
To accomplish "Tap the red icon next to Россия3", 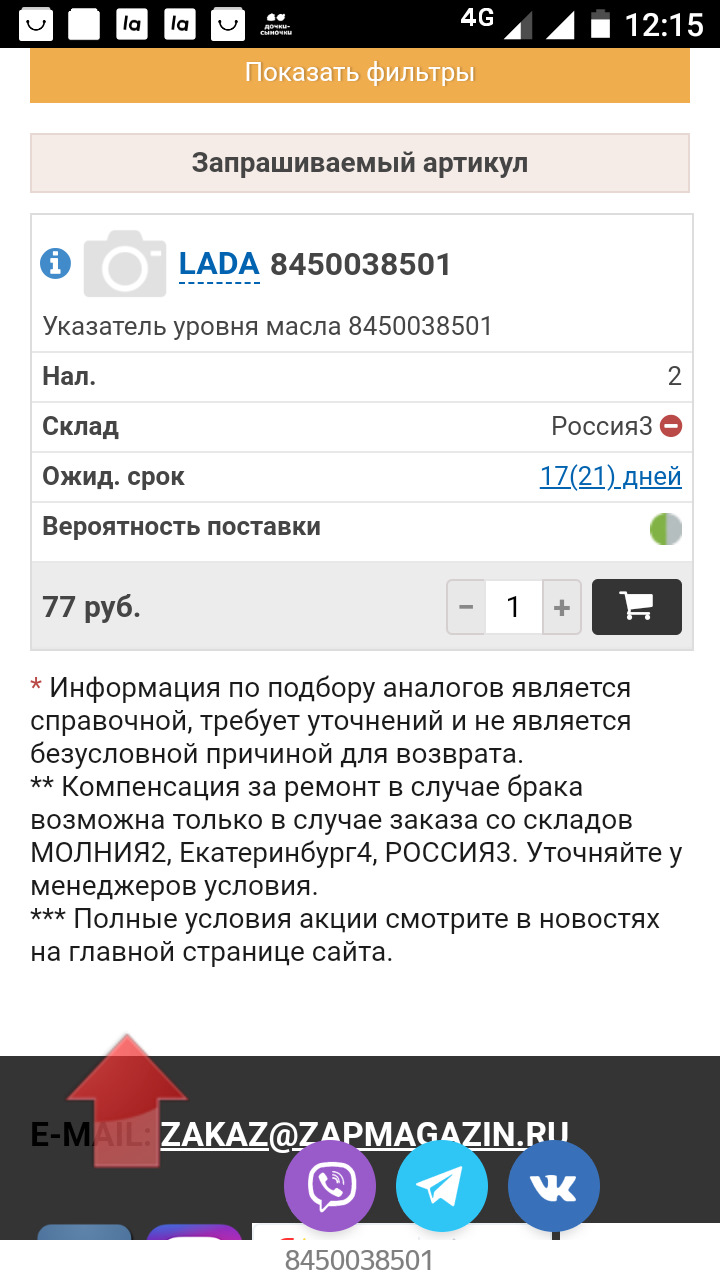I will 671,427.
